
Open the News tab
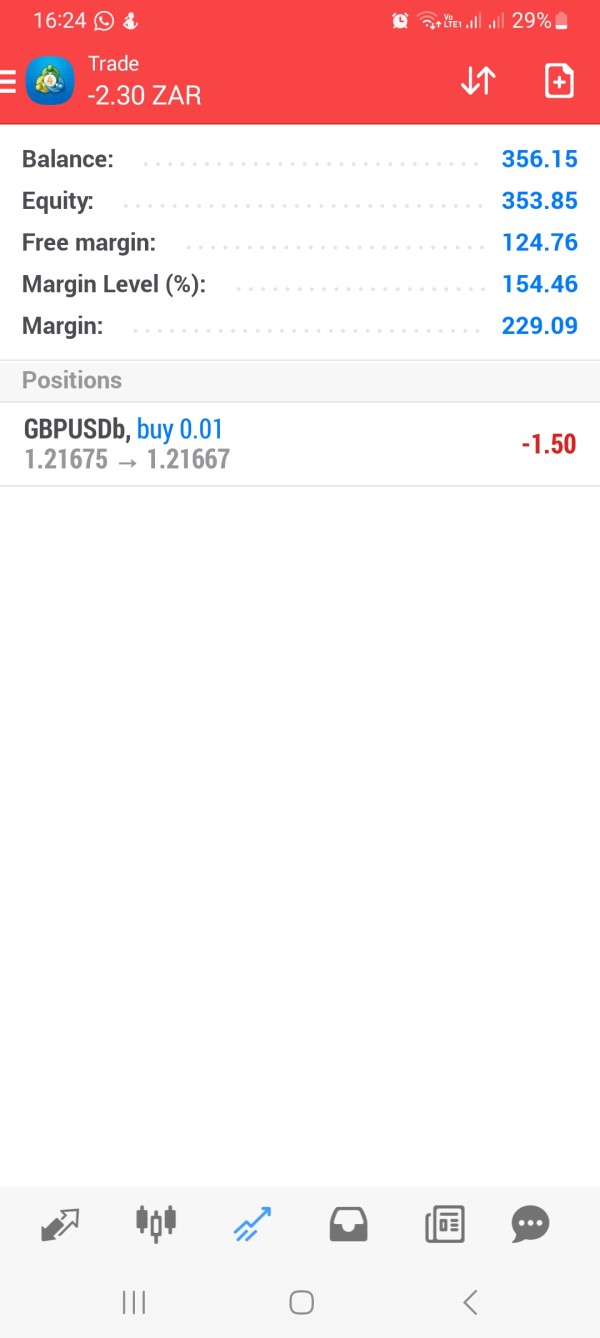coord(444,1223)
